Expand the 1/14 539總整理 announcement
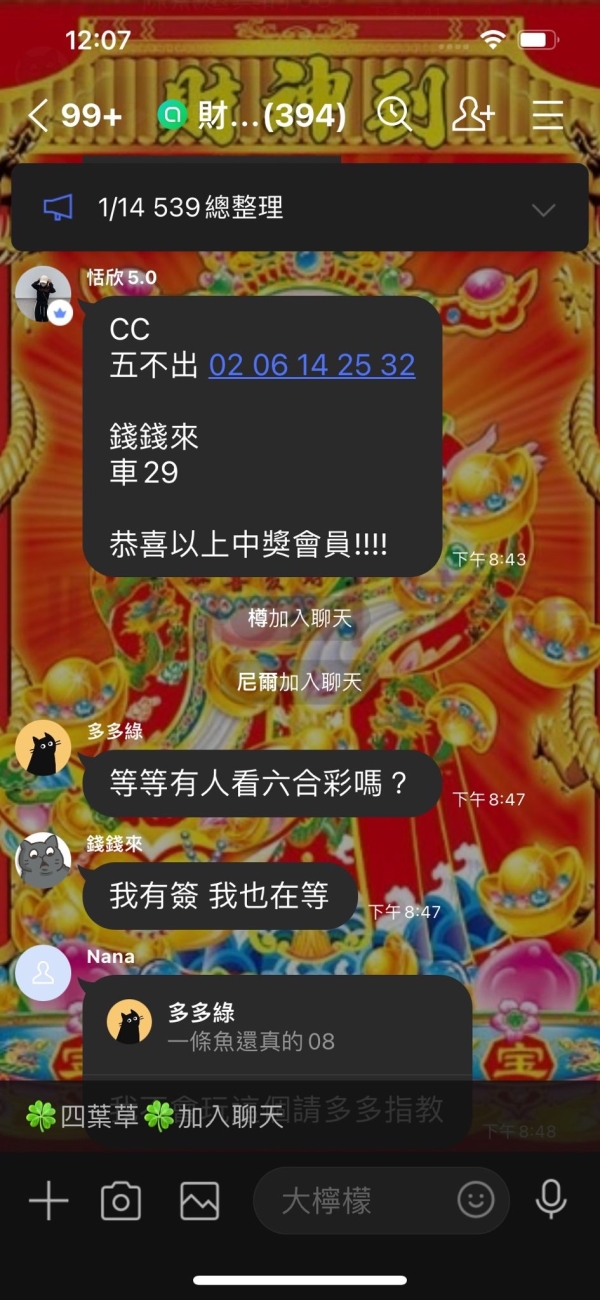This screenshot has height=1300, width=600. (543, 209)
